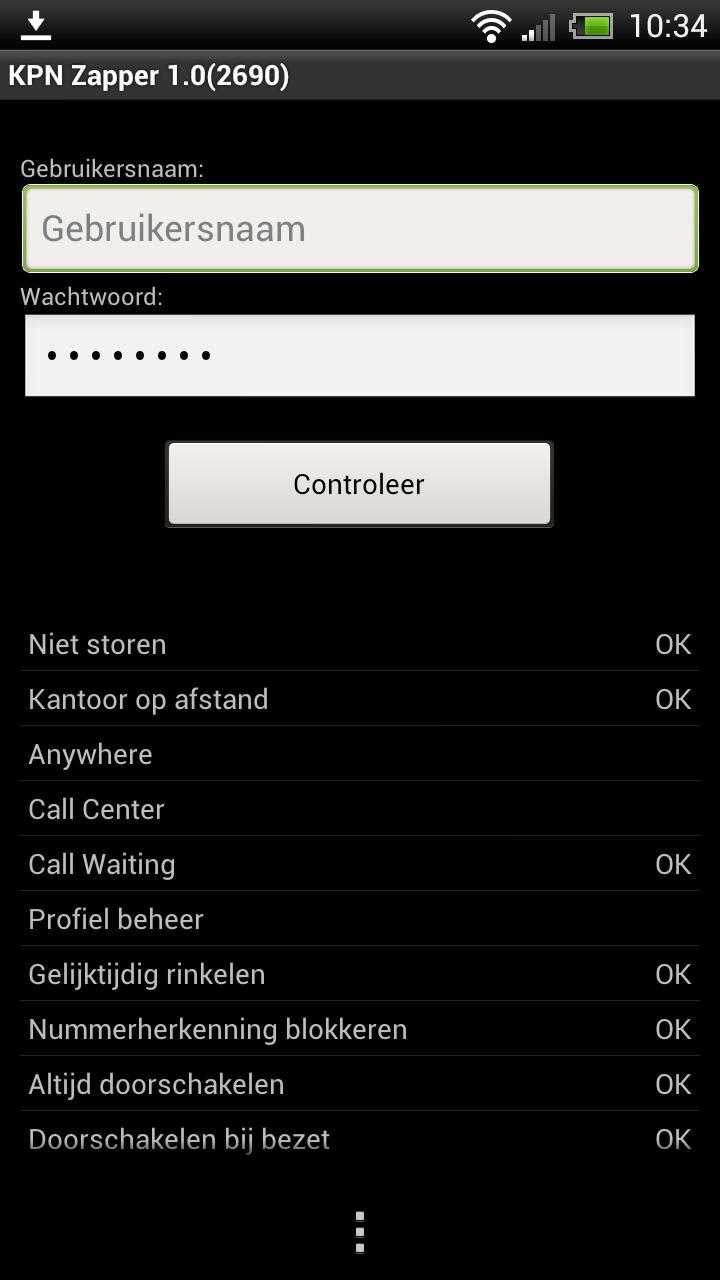
Task: Tap the KPN Zapper title bar
Action: pos(150,75)
